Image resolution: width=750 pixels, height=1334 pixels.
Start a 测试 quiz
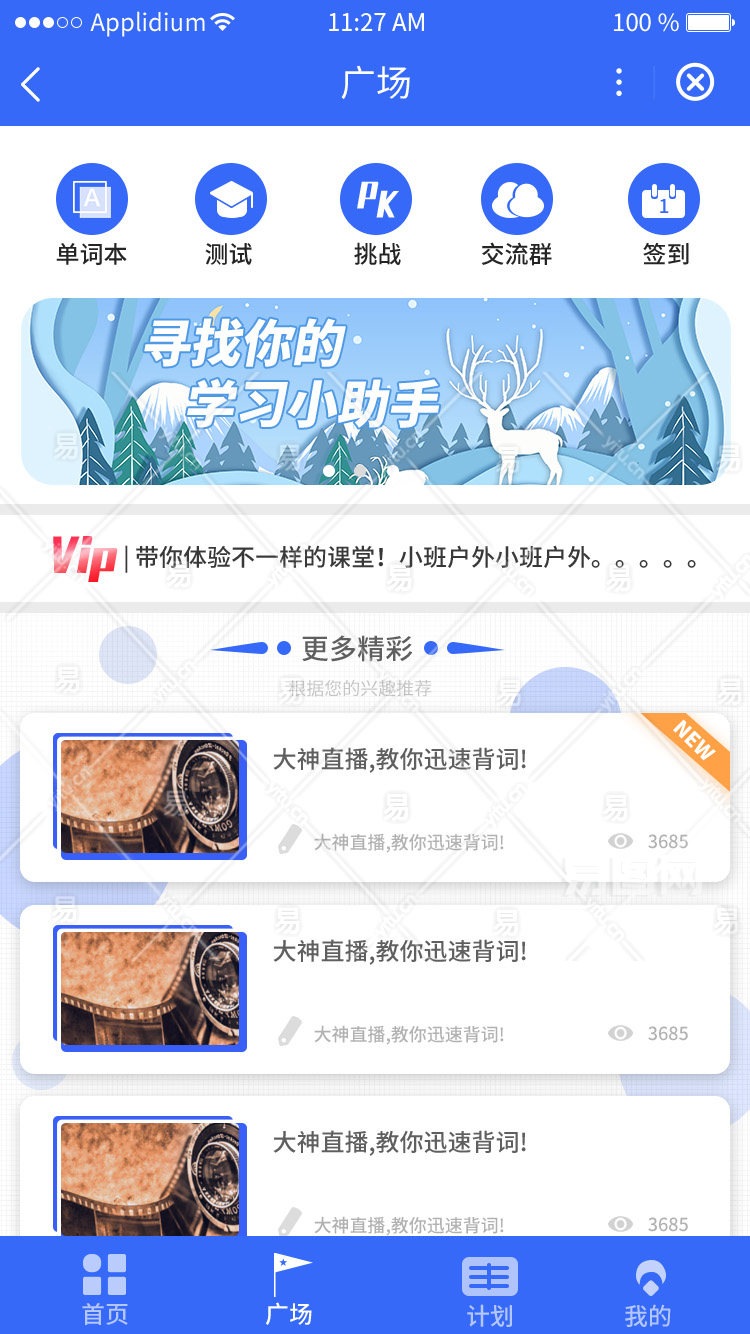tap(230, 215)
